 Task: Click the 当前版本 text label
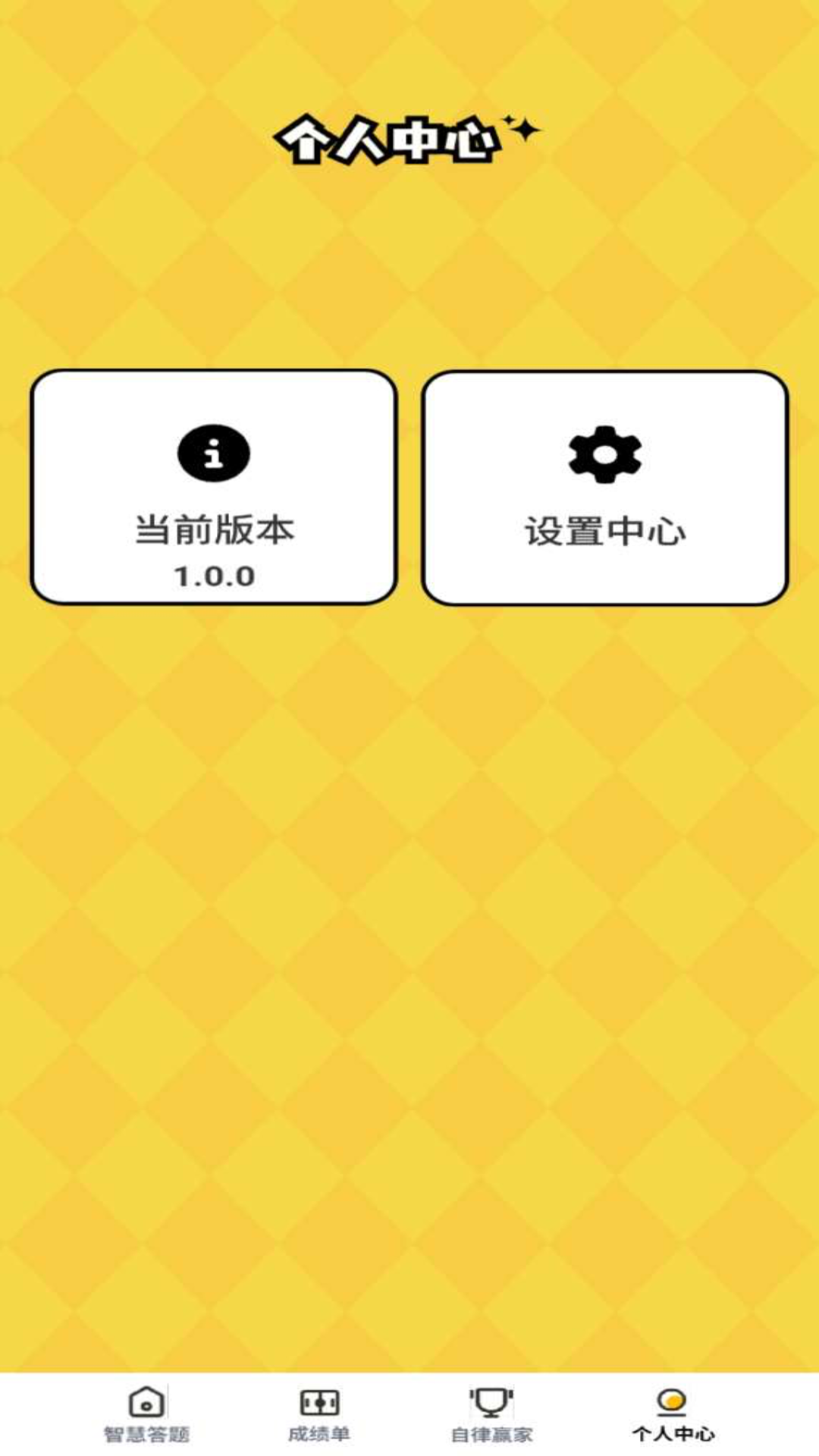pos(215,531)
